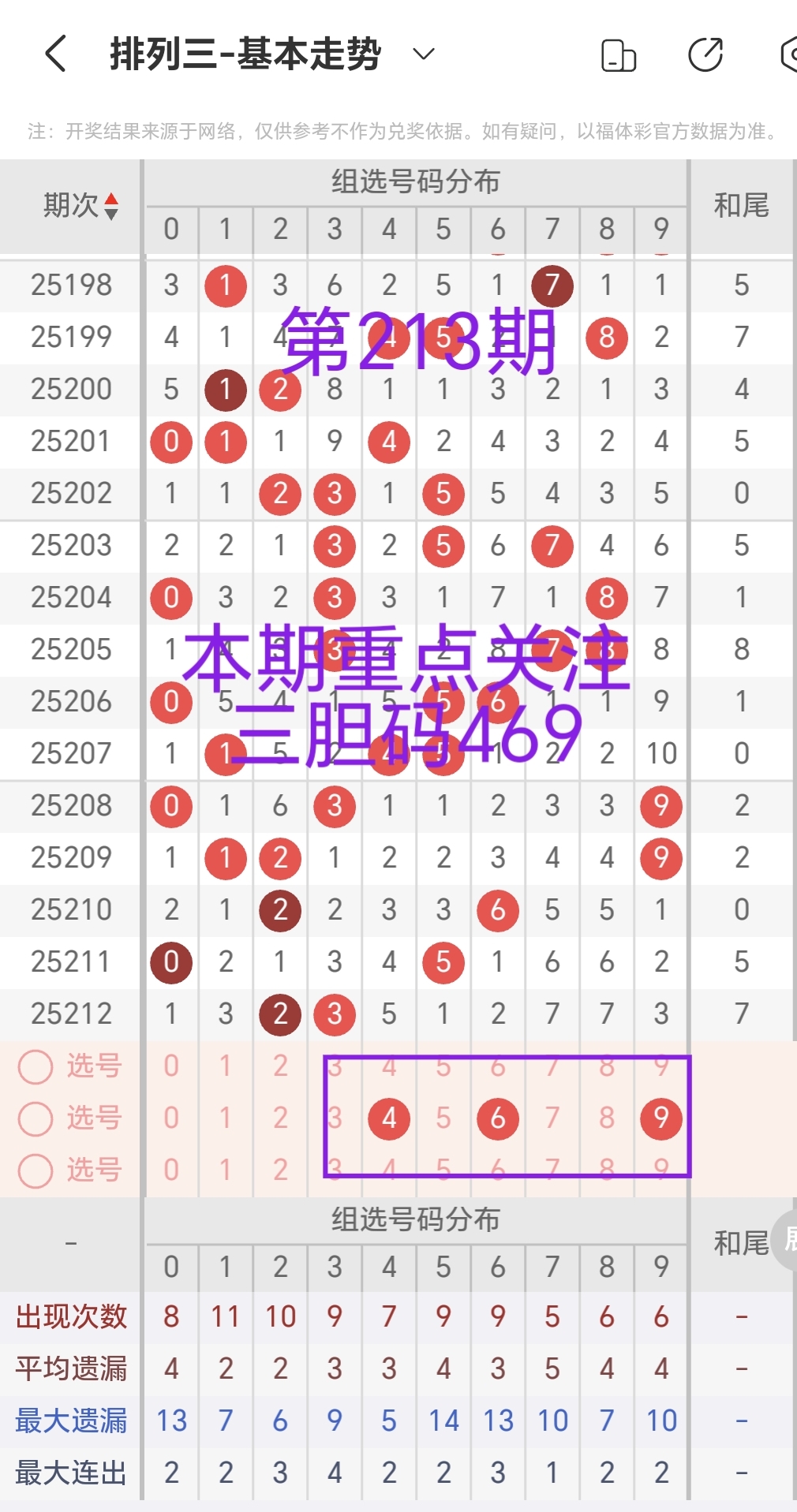
Task: Tap the 排列三-基本走势 title to switch charts
Action: (245, 54)
